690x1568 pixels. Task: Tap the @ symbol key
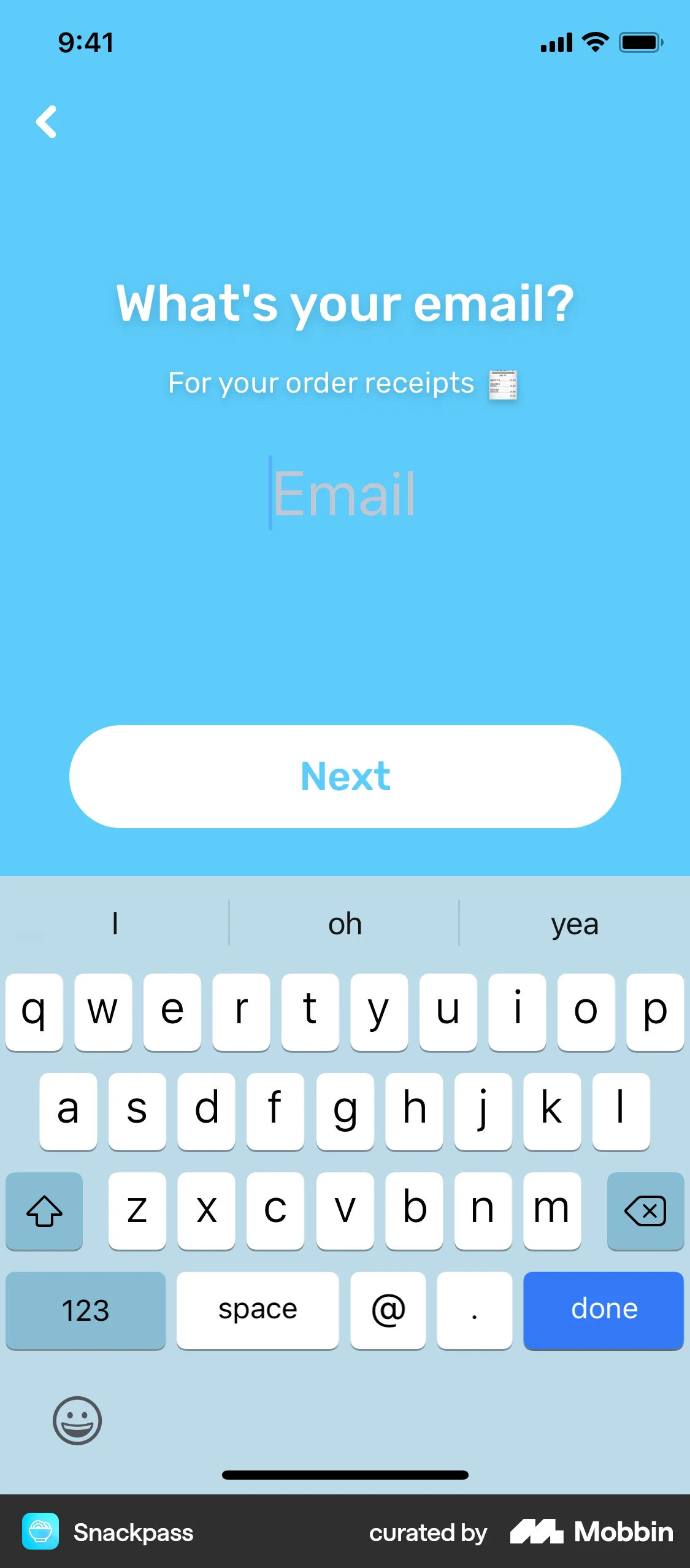coord(388,1310)
